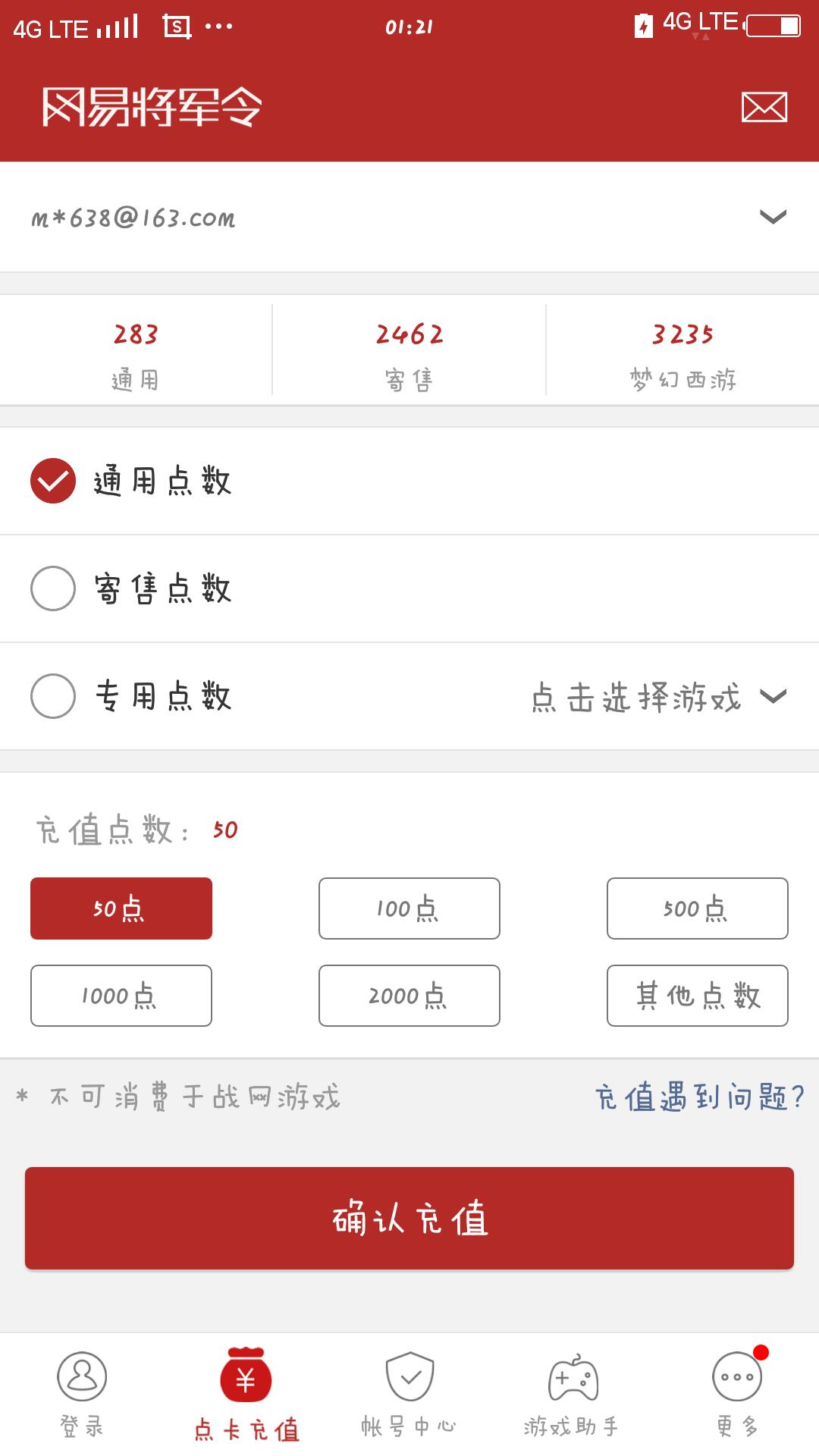Choose the 2000点 amount
Screen dimensions: 819x1456
coord(409,996)
